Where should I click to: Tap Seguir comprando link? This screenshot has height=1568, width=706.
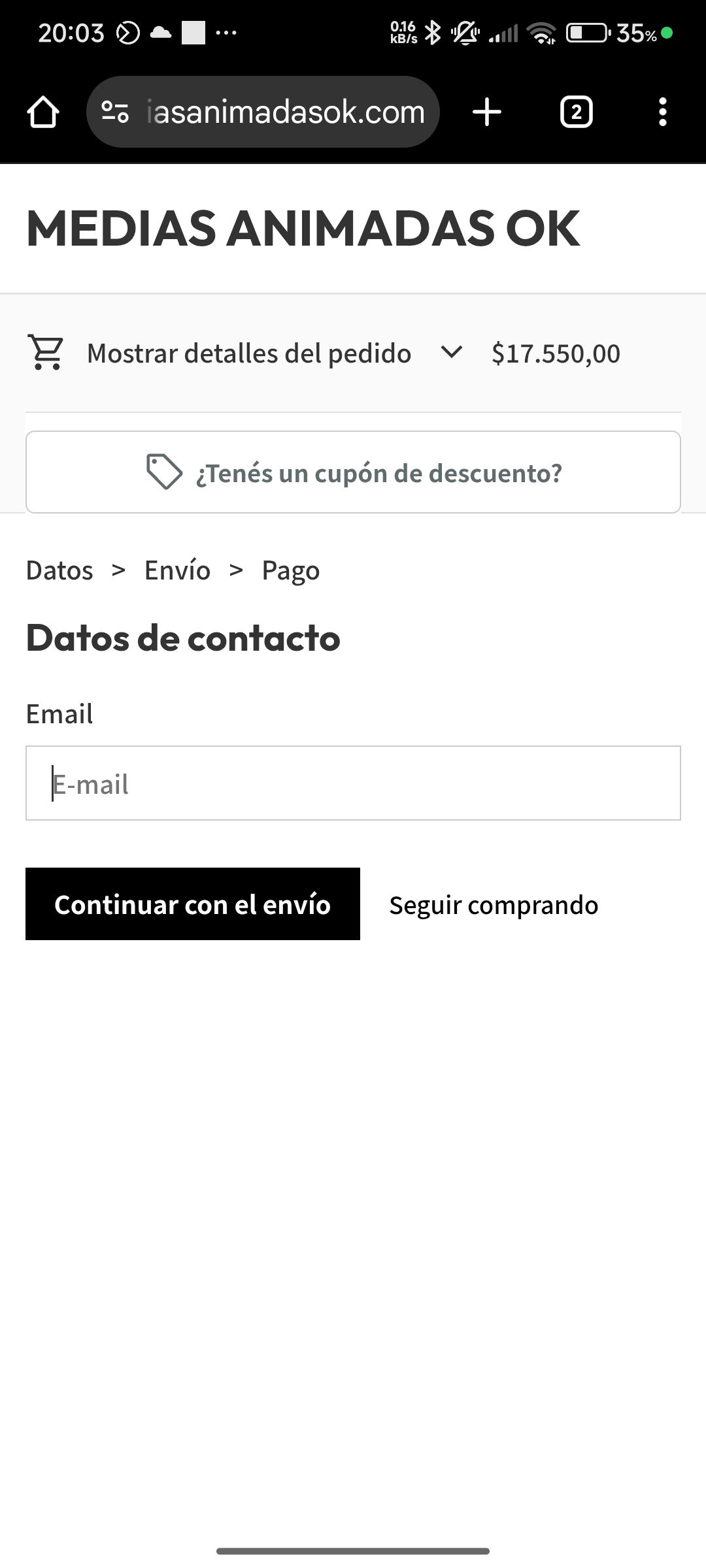click(x=494, y=905)
